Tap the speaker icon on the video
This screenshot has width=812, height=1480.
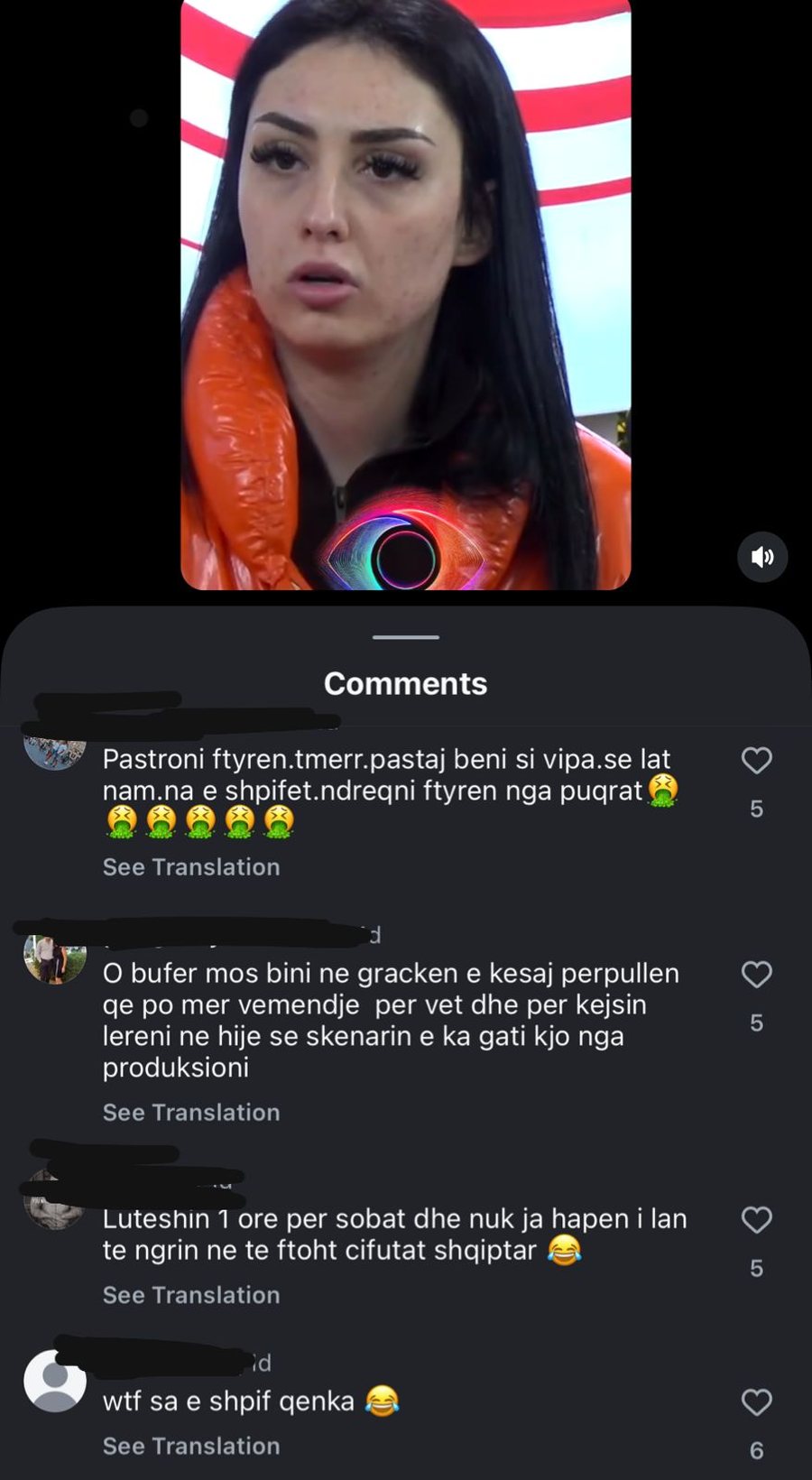coord(762,558)
